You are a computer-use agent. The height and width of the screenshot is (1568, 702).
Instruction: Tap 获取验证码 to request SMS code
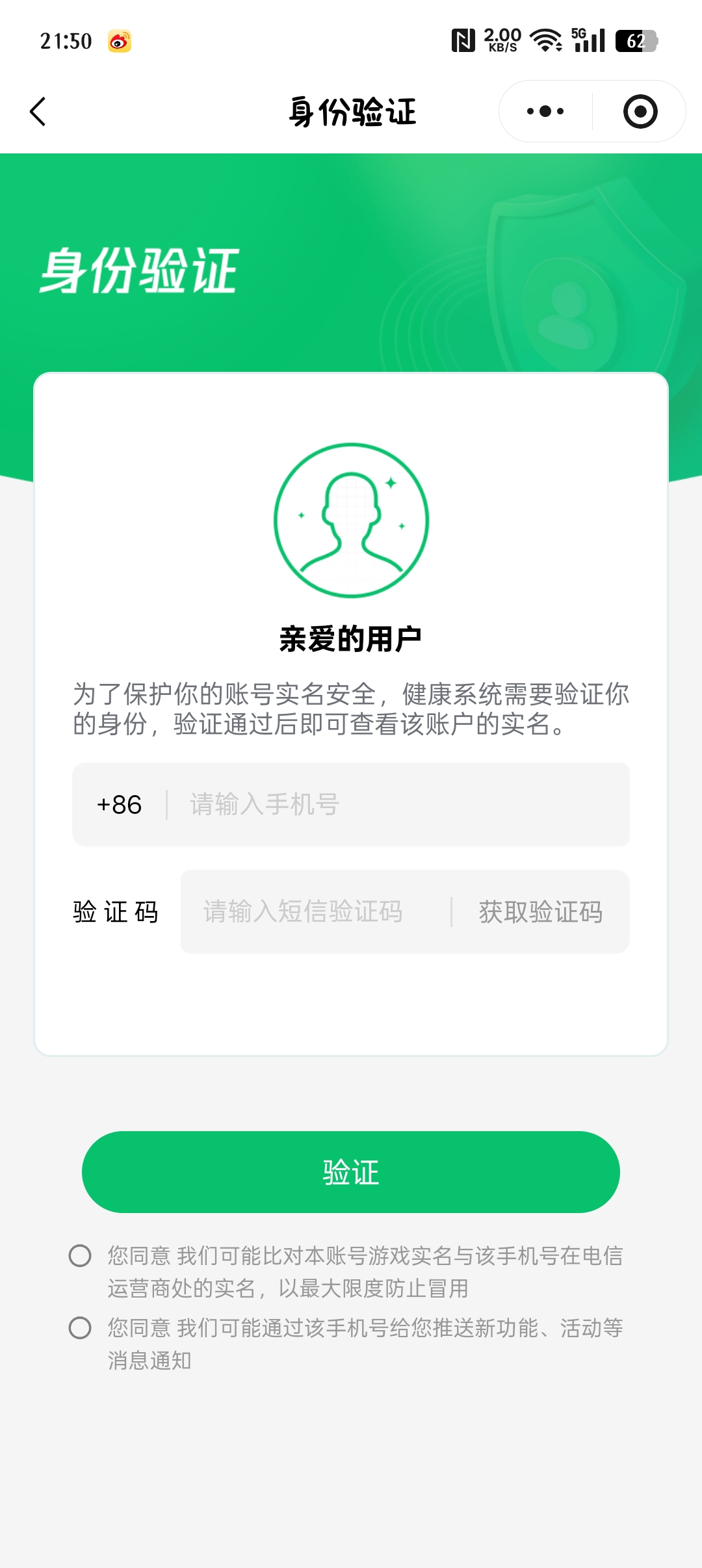(x=541, y=912)
